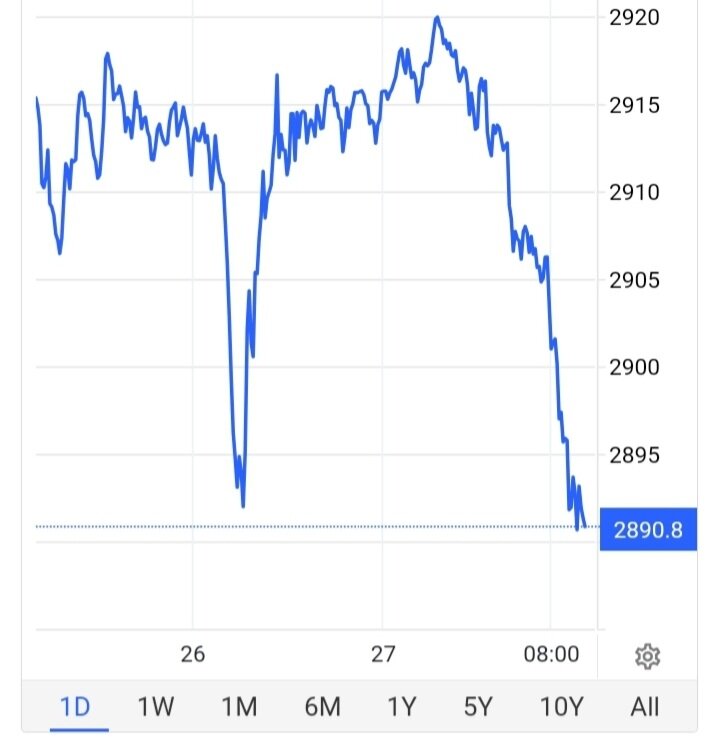Viewport: 718px width, 753px height.
Task: Switch chart to 1M range
Action: 238,707
